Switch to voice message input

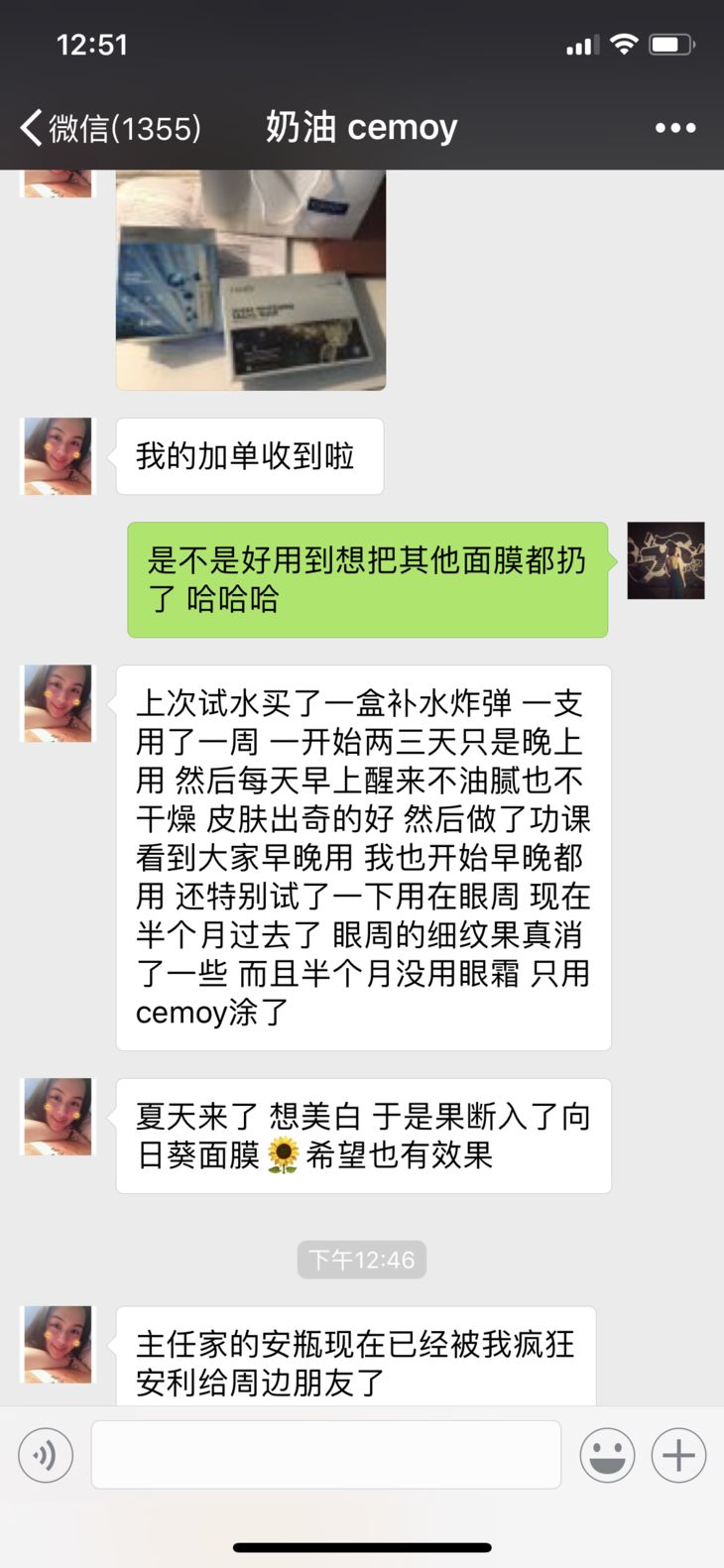click(46, 1455)
